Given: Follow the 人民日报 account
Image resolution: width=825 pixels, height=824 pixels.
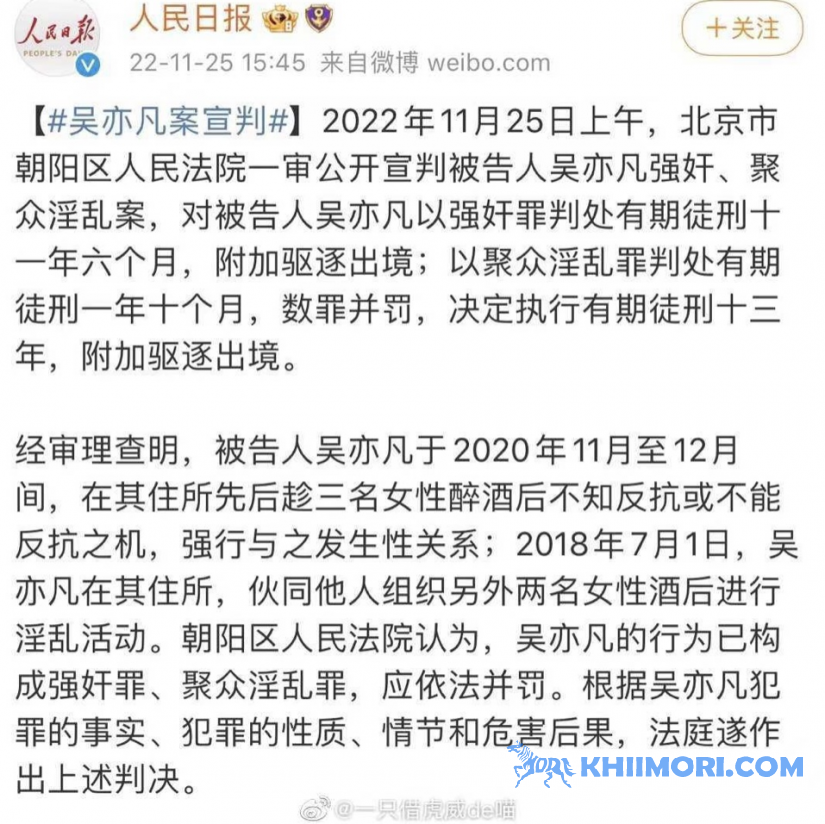Looking at the screenshot, I should pos(743,29).
